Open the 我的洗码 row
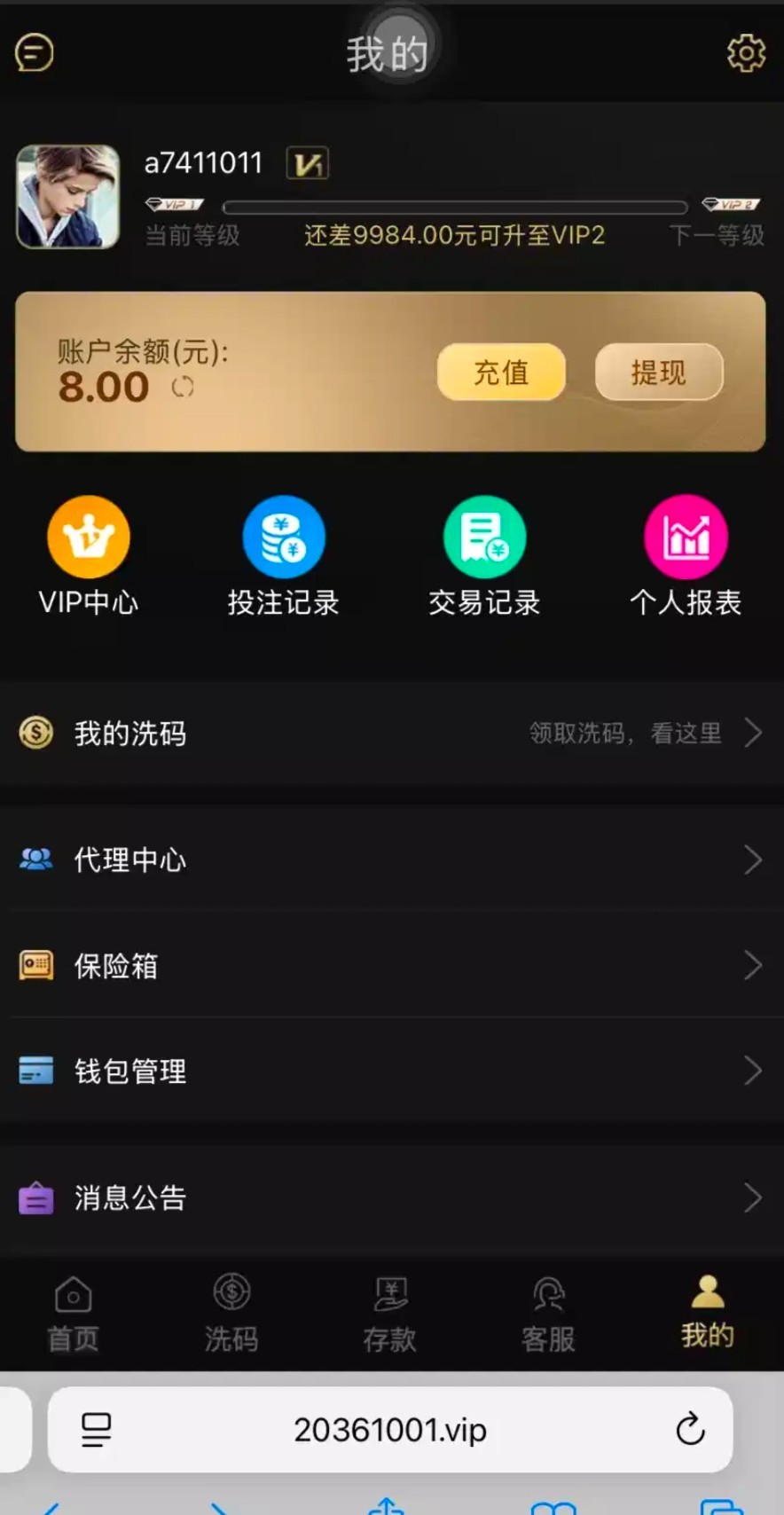The width and height of the screenshot is (784, 1515). point(390,734)
